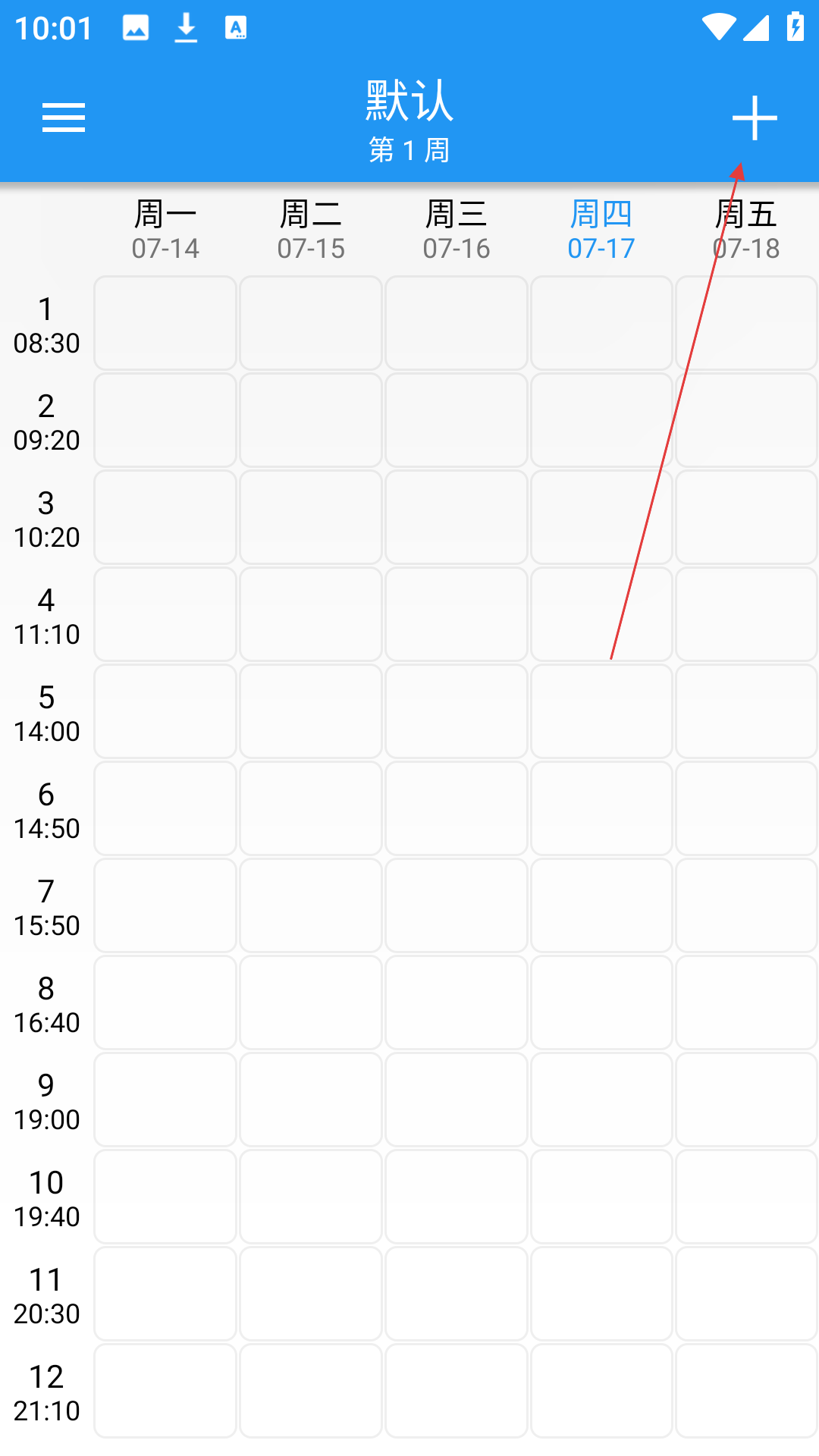Add a new course with plus icon
The width and height of the screenshot is (819, 1456).
coord(755,118)
